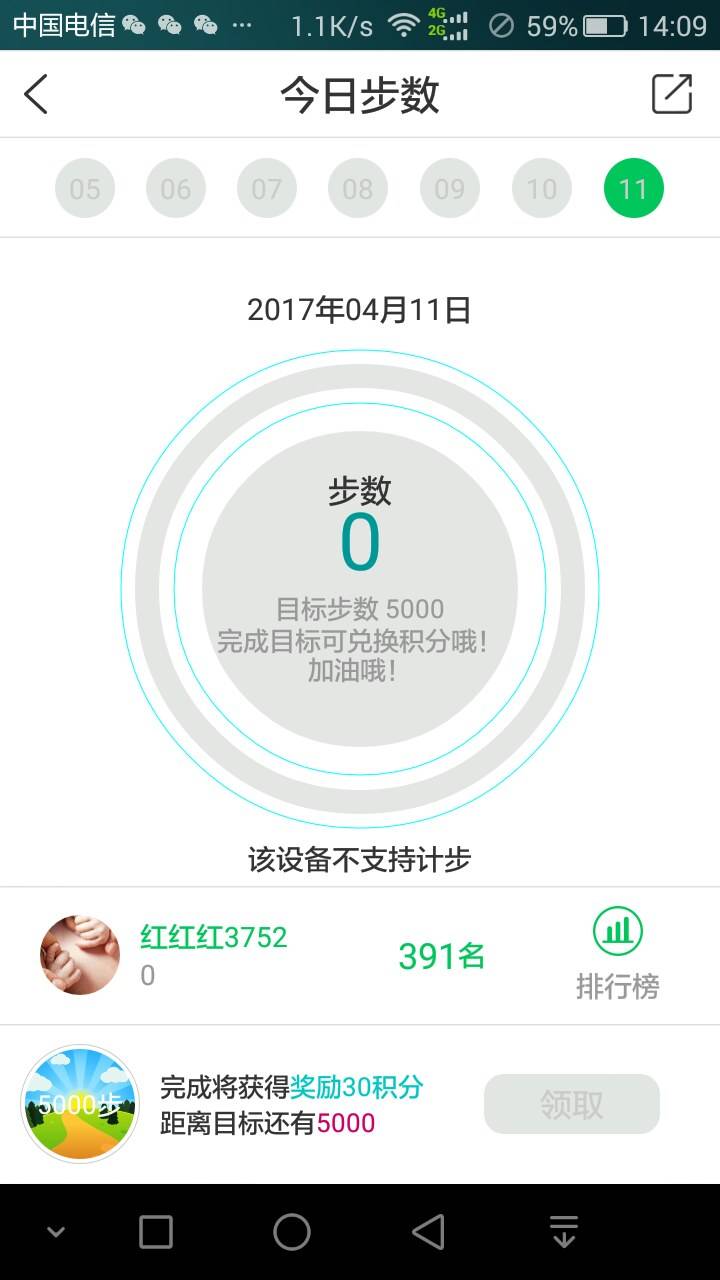Select date 06 in the day strip

[x=176, y=189]
